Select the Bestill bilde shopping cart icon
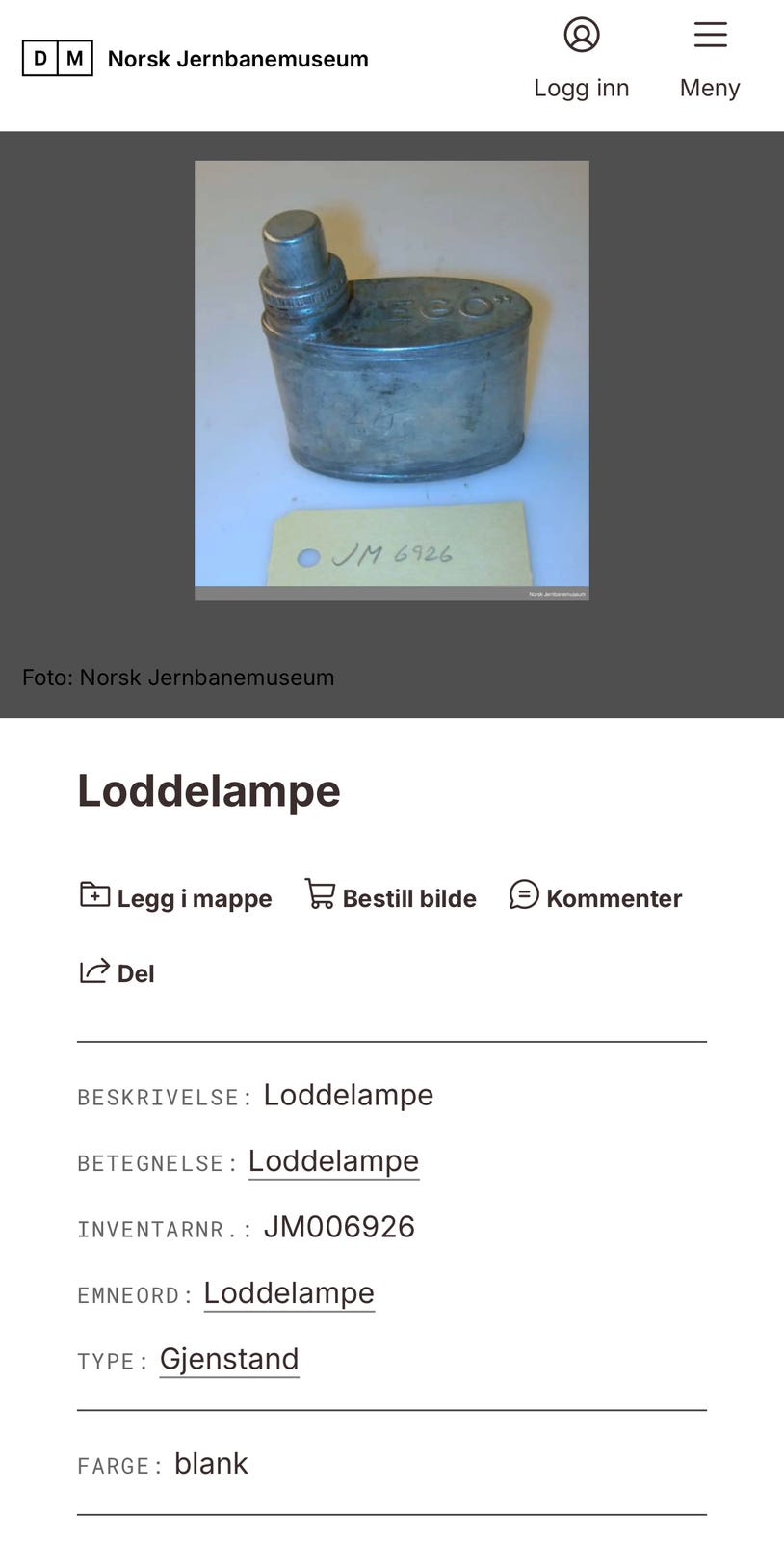This screenshot has height=1542, width=784. tap(320, 895)
